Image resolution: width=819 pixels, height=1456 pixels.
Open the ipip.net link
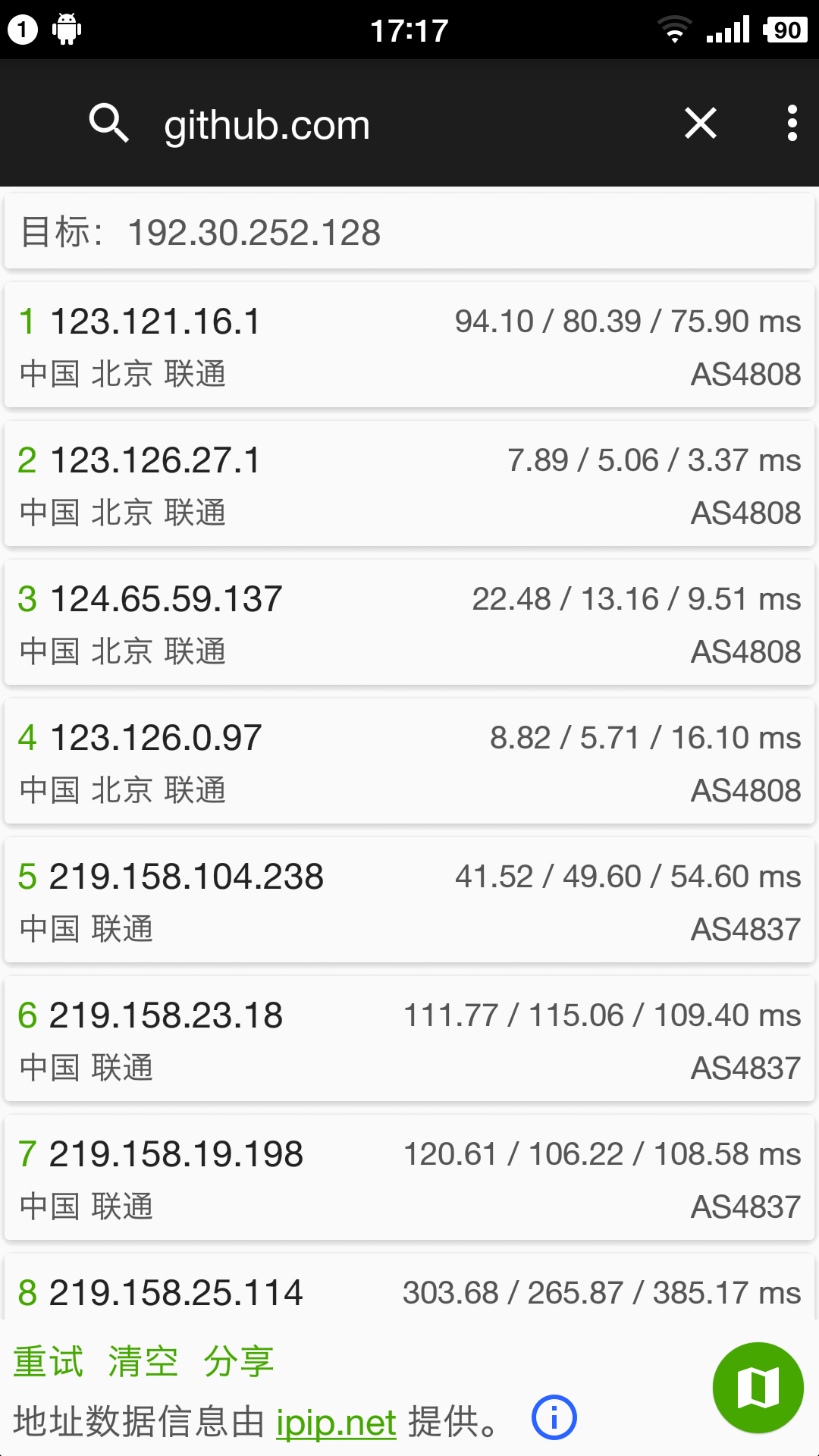point(336,1423)
